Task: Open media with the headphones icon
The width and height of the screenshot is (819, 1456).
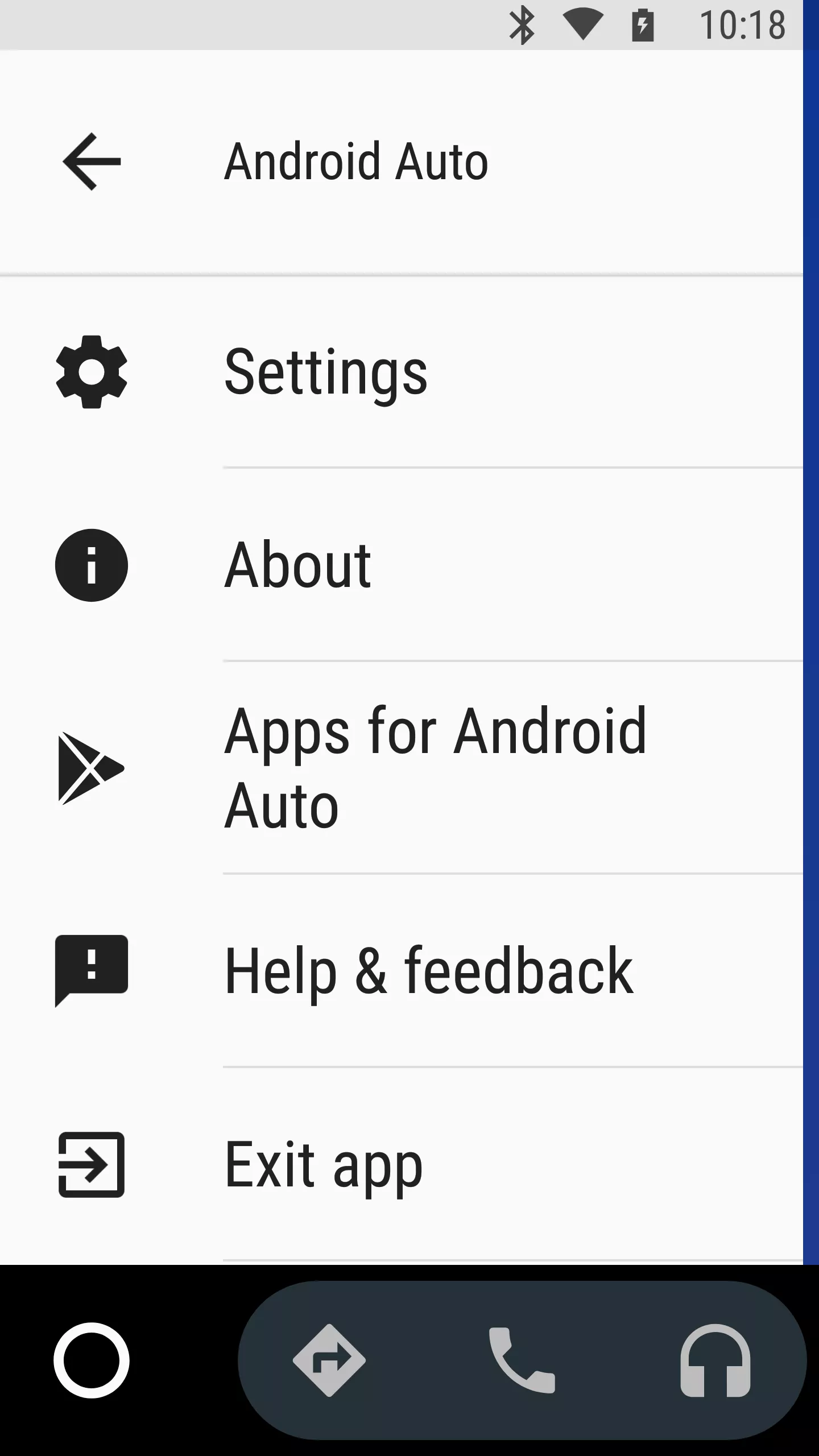Action: click(715, 1360)
